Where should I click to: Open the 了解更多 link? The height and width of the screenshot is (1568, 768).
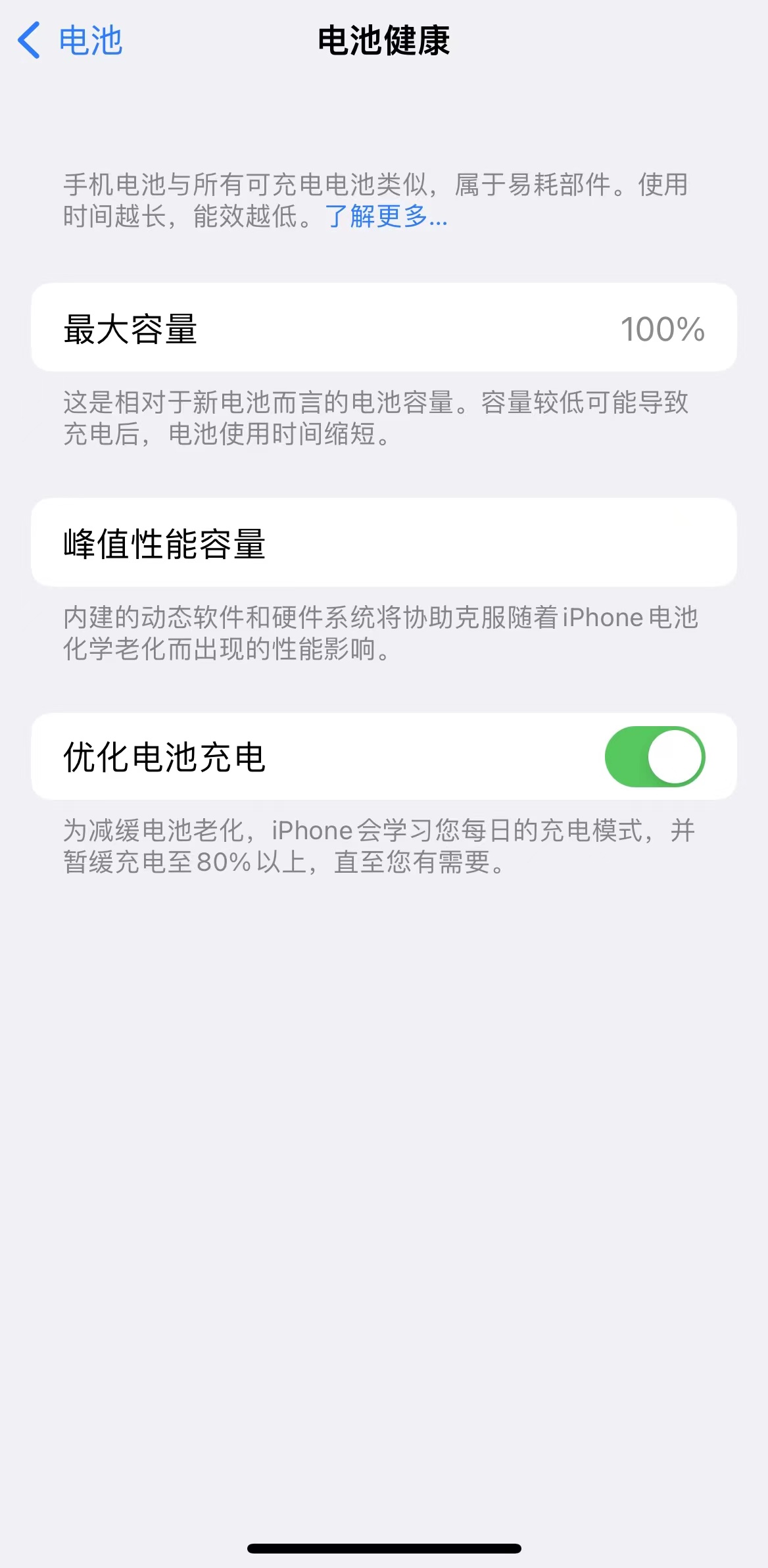[386, 216]
